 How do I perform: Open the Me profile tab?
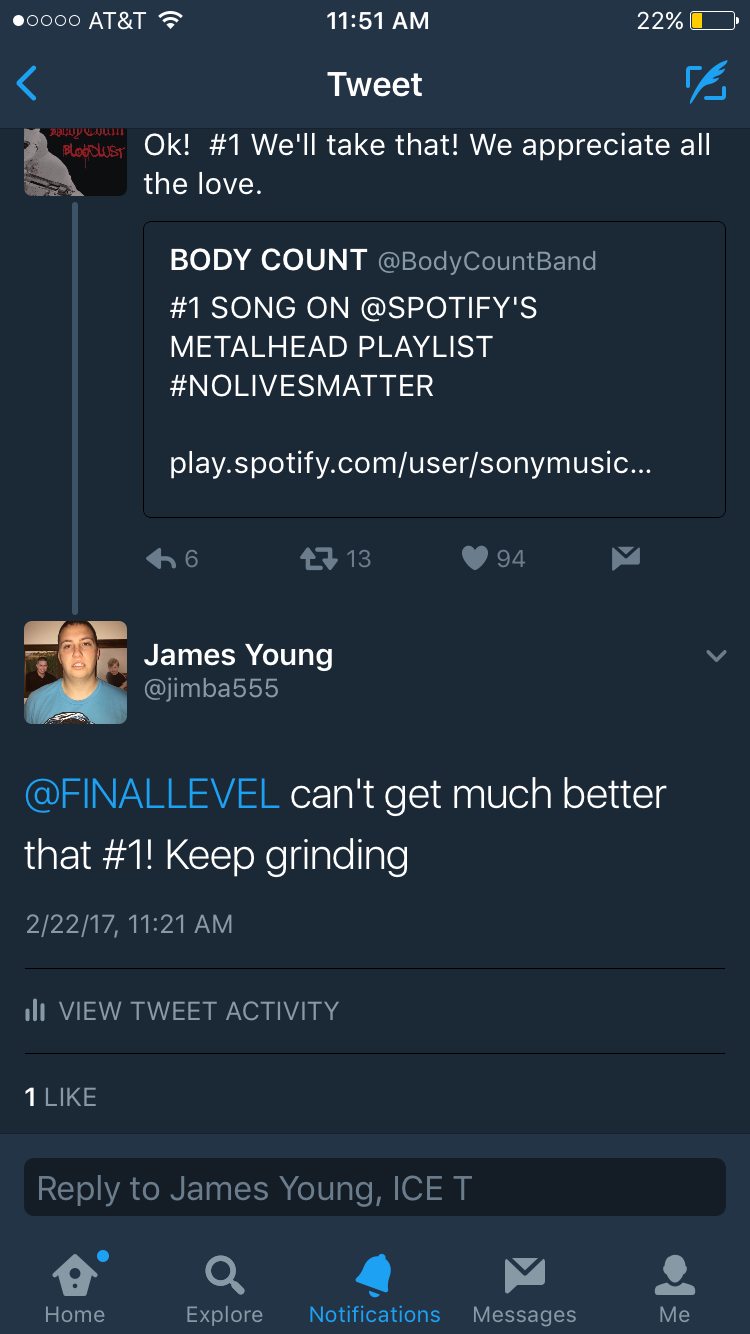pyautogui.click(x=674, y=1287)
